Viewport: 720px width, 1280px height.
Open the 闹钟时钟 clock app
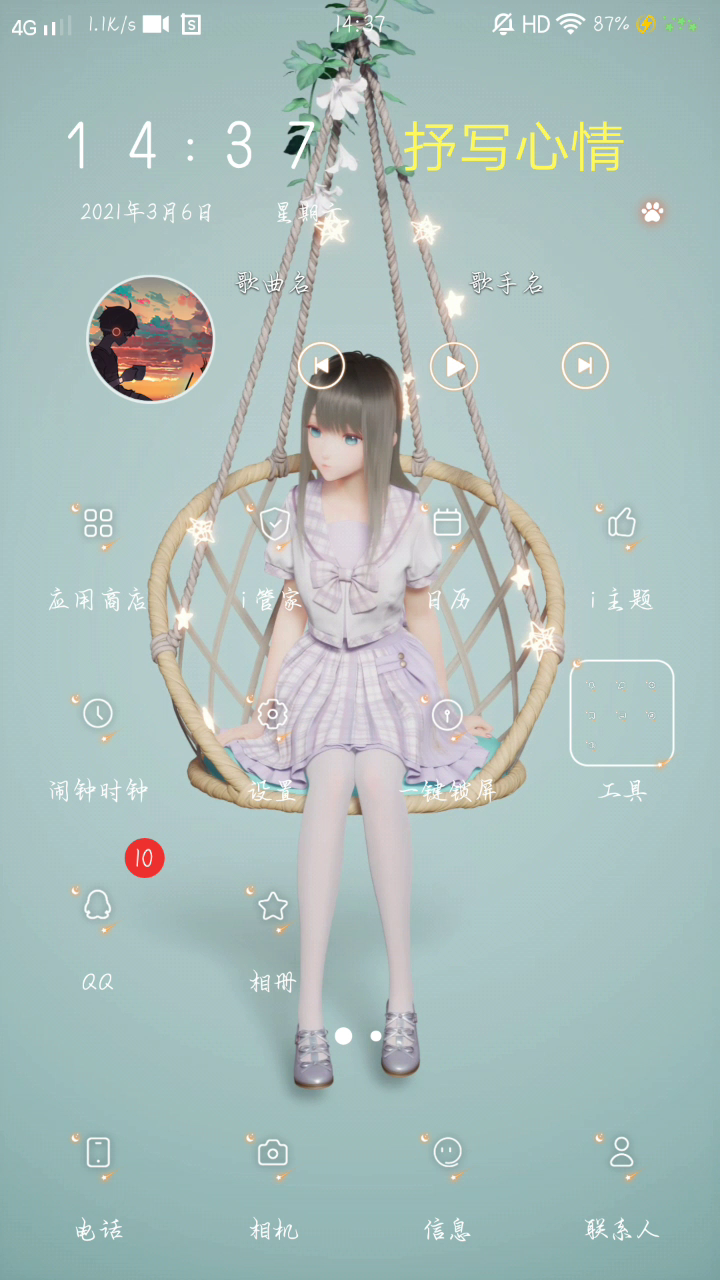click(98, 713)
